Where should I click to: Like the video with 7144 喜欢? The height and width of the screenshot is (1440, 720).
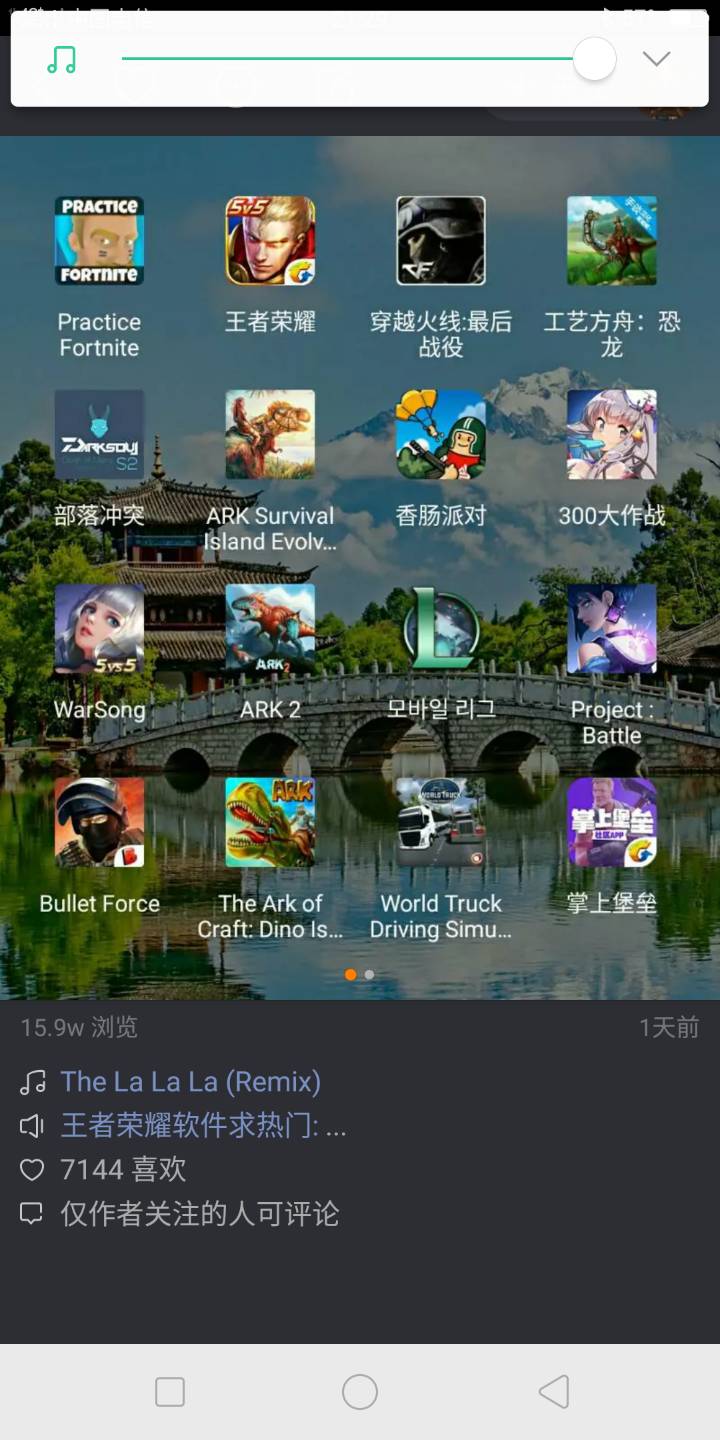pos(33,1170)
